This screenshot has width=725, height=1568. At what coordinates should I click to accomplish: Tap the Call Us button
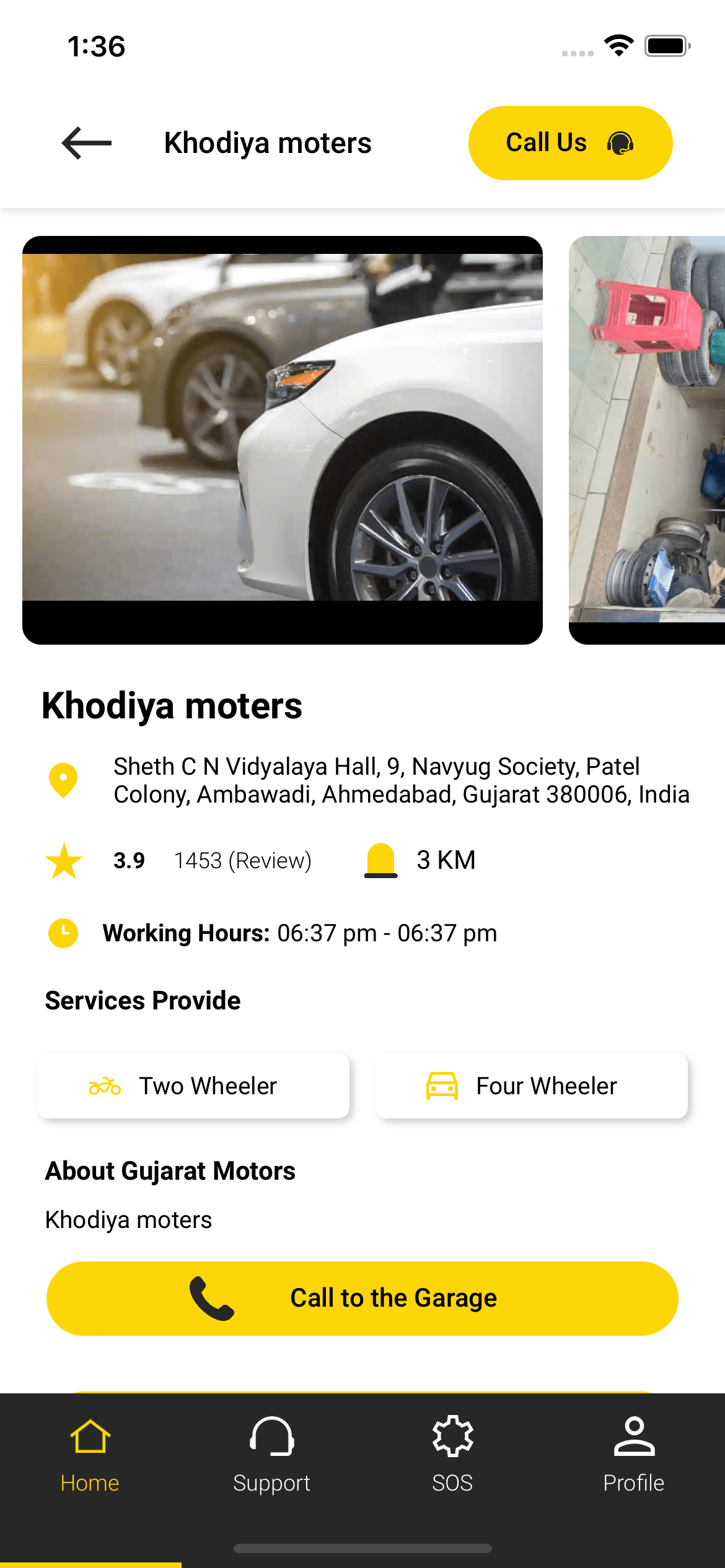[570, 143]
